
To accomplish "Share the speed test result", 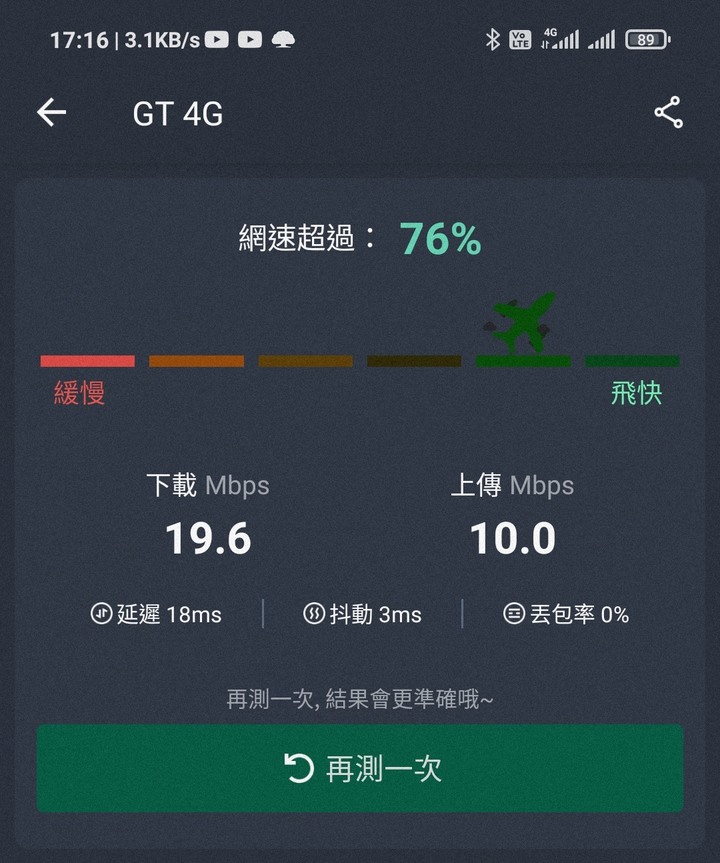I will pos(668,113).
